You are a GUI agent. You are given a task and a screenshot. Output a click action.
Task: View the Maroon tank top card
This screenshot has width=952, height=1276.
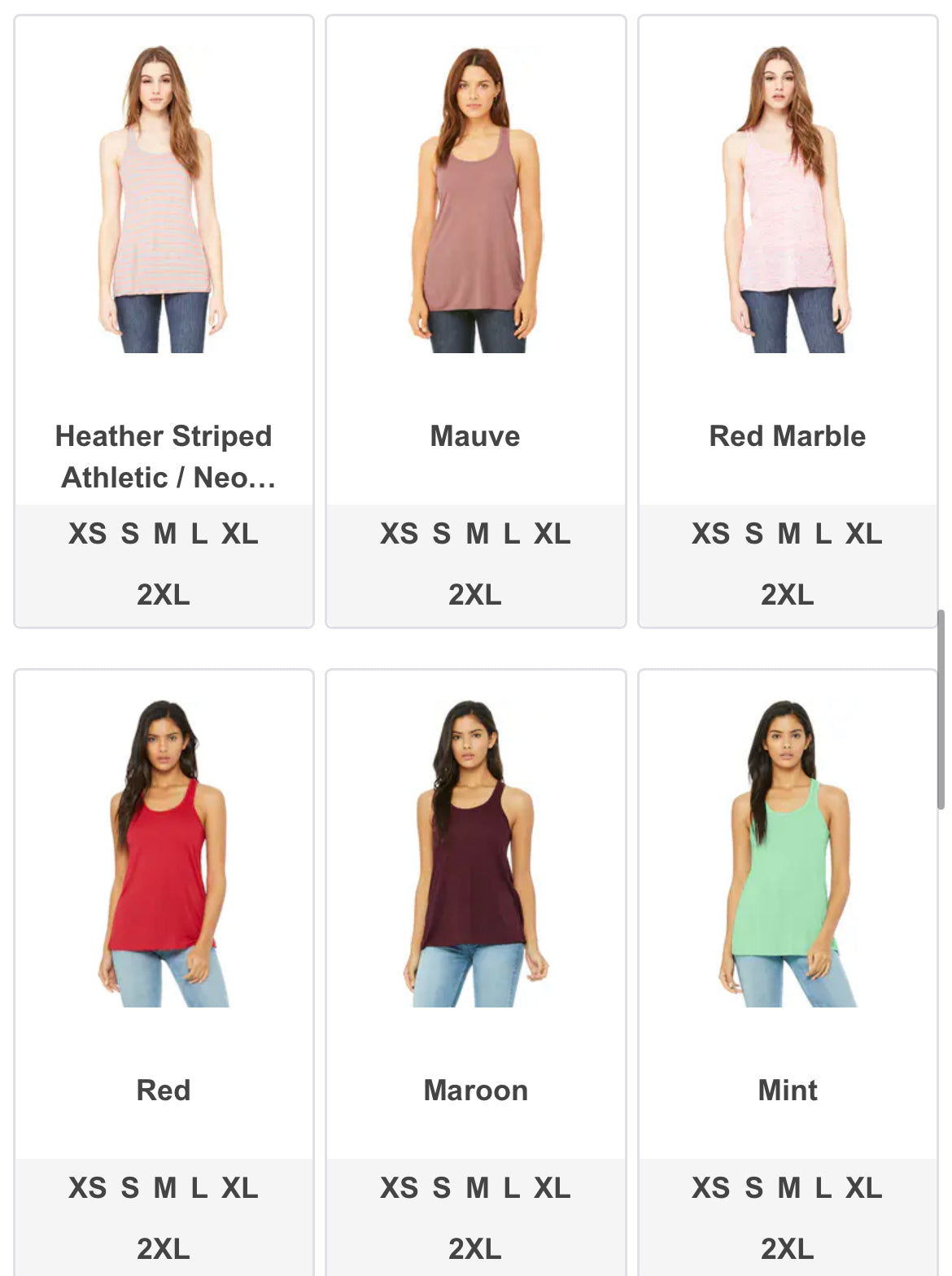[475, 895]
